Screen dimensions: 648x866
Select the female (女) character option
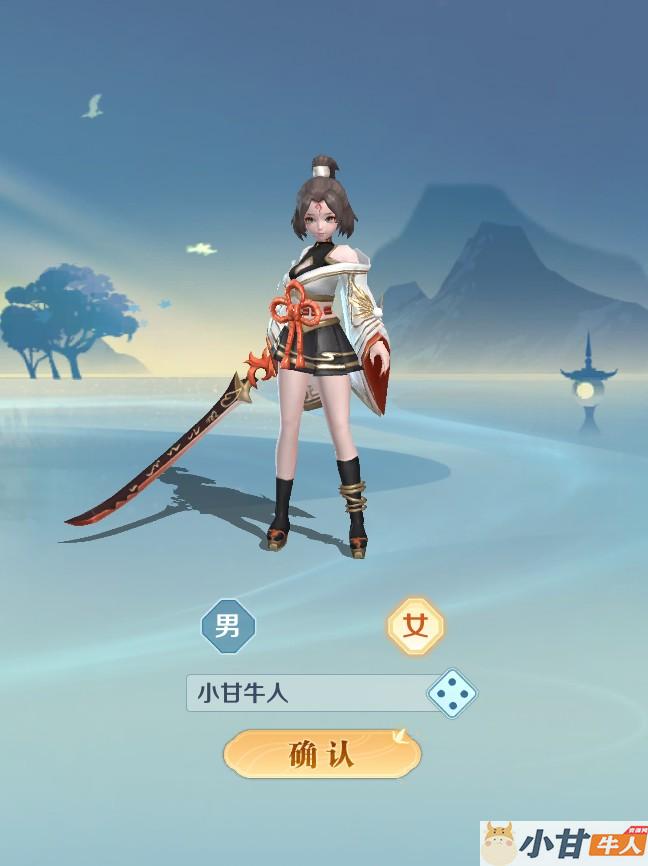click(415, 627)
